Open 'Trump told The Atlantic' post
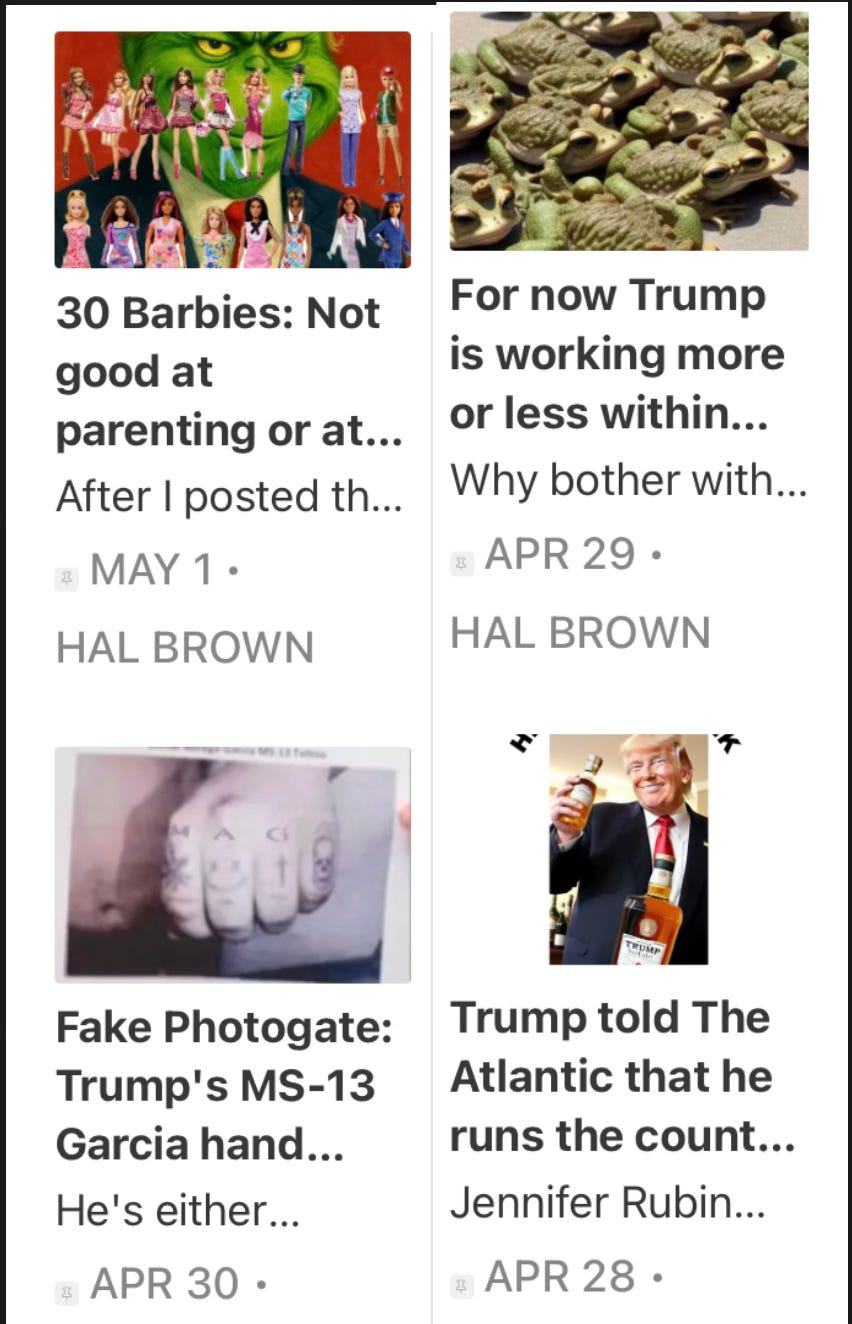The height and width of the screenshot is (1324, 852). 621,1076
